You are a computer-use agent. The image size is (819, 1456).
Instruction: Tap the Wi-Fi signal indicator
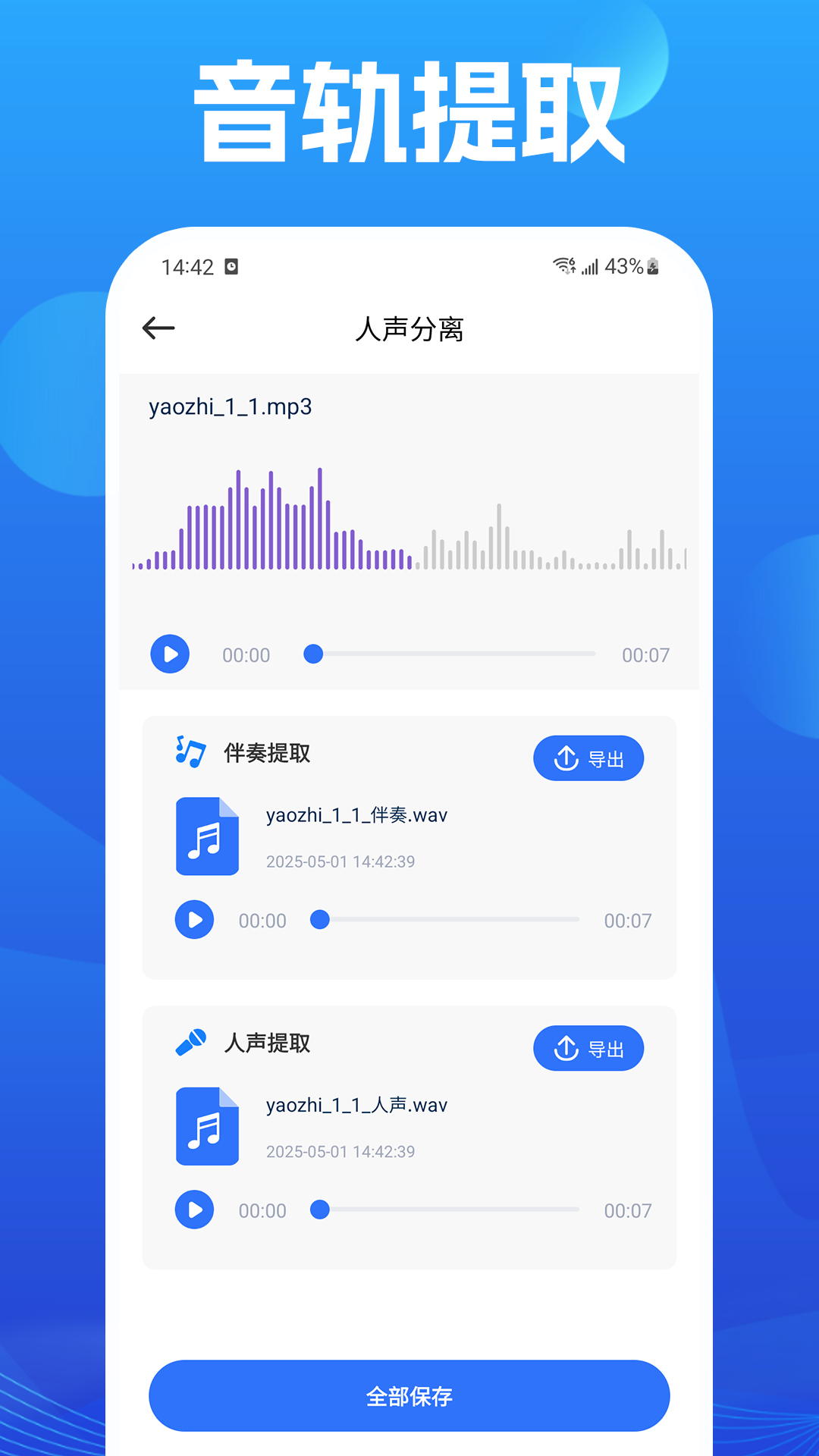coord(563,265)
